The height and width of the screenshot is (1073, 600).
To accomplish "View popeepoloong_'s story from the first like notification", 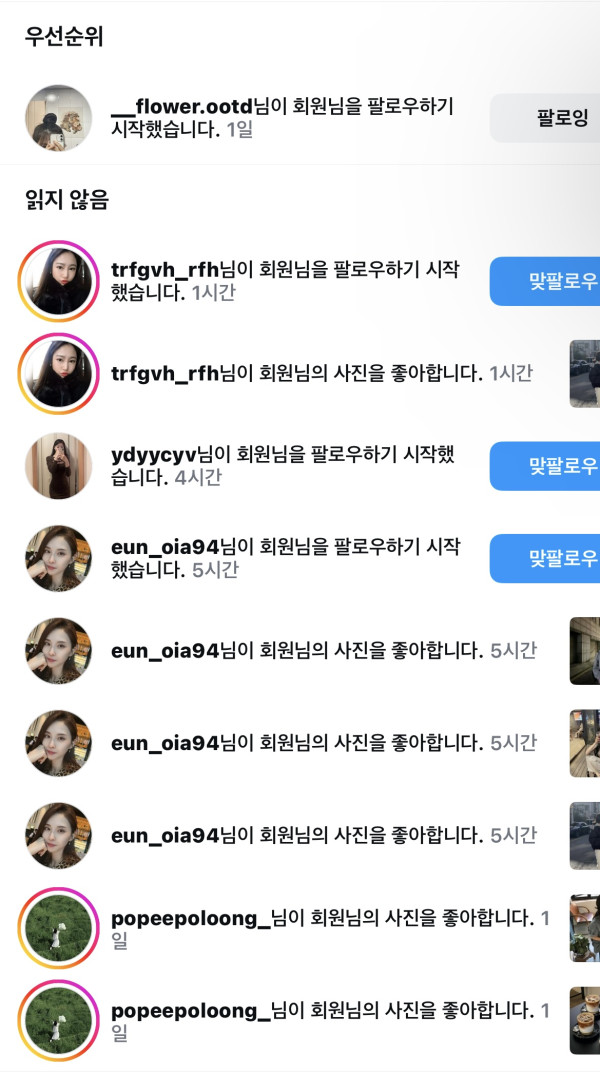I will coord(58,928).
